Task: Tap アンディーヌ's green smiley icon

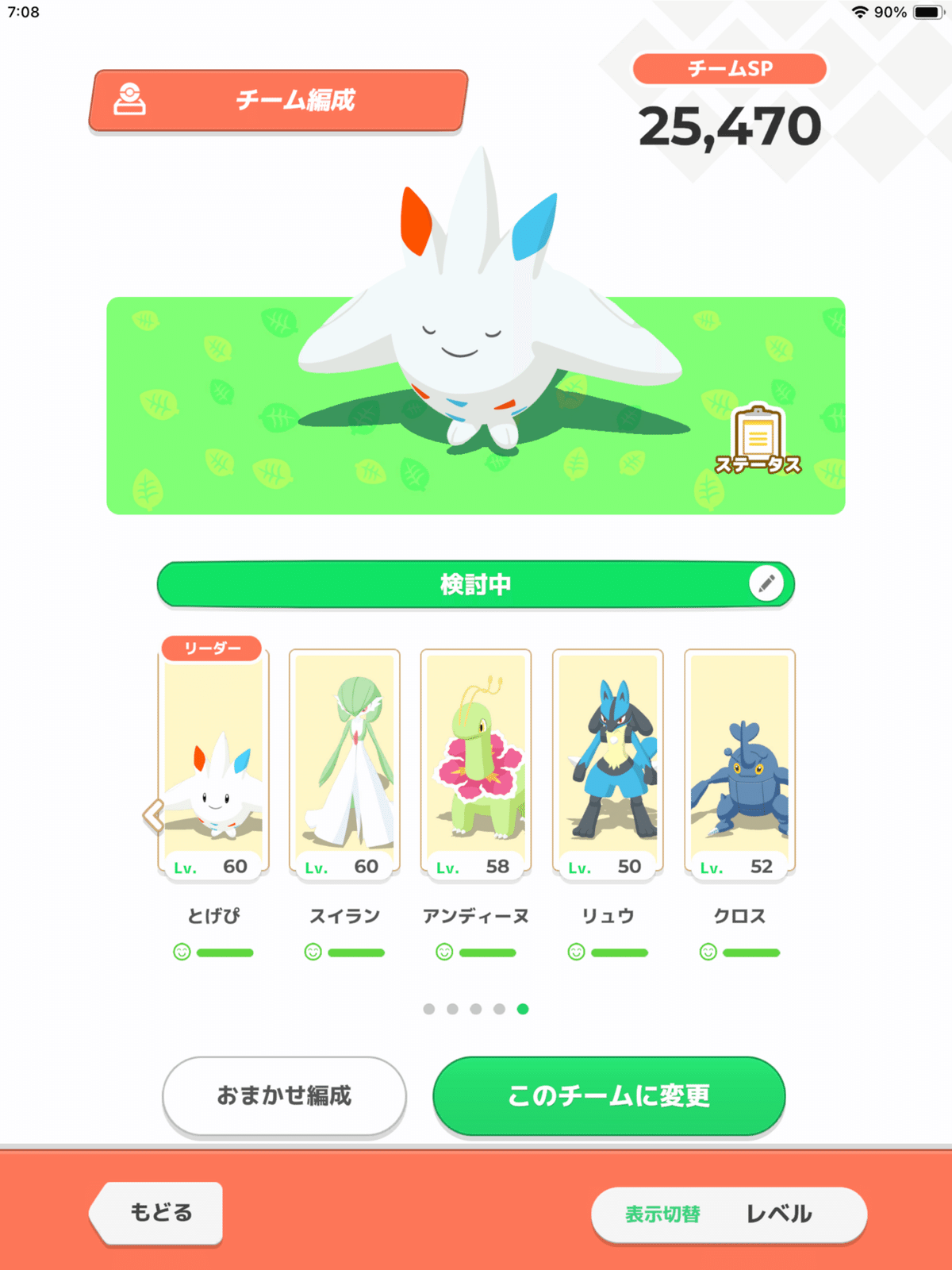Action: pyautogui.click(x=445, y=950)
